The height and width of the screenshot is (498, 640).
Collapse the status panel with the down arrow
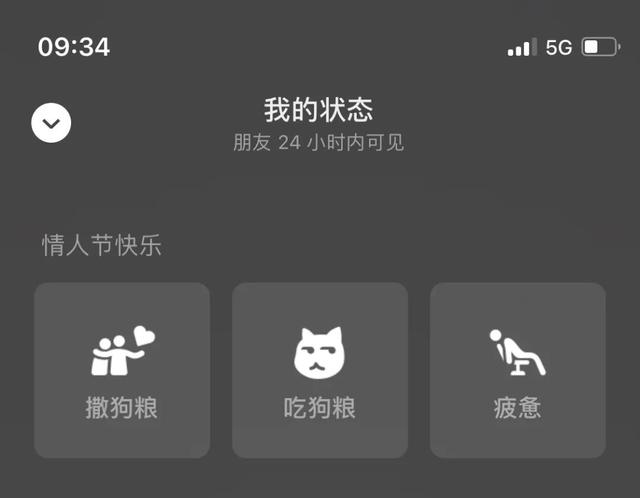tap(52, 124)
